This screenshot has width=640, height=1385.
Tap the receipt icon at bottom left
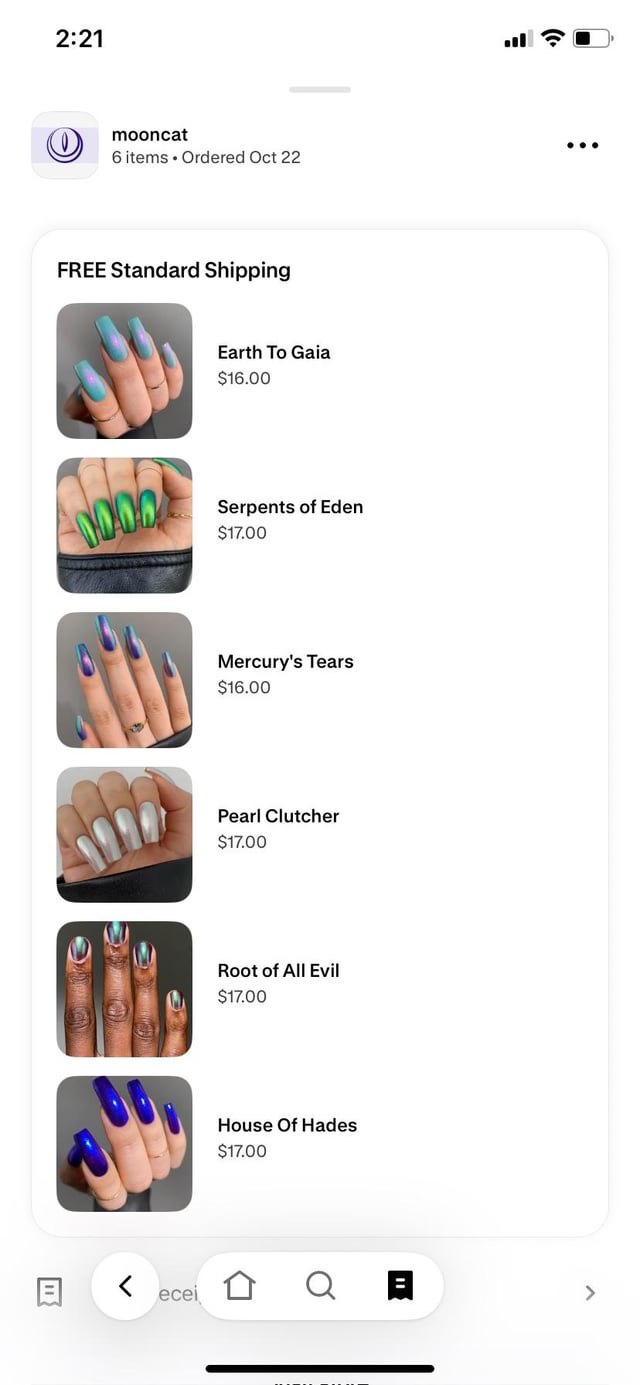(x=49, y=1292)
